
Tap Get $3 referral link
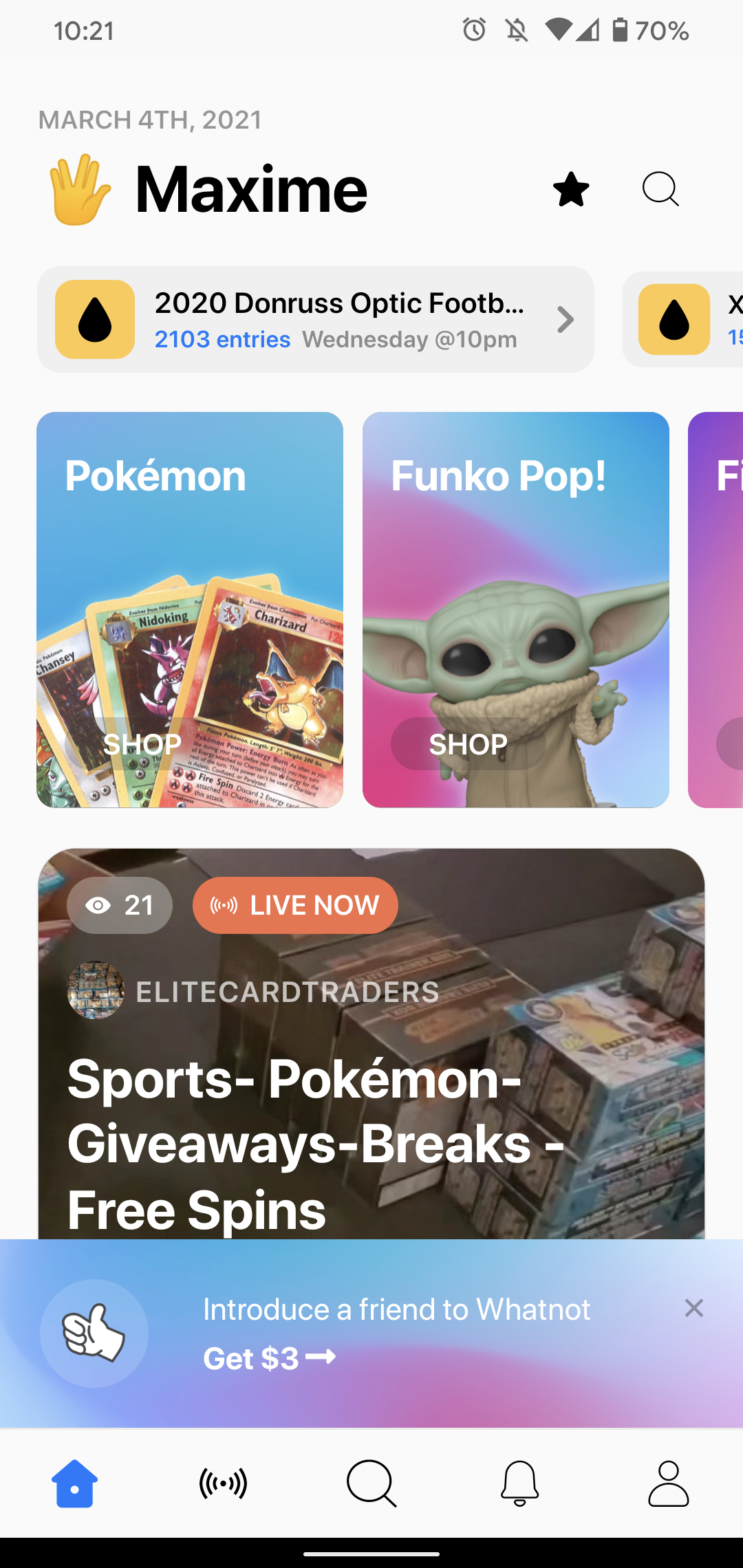[269, 1358]
